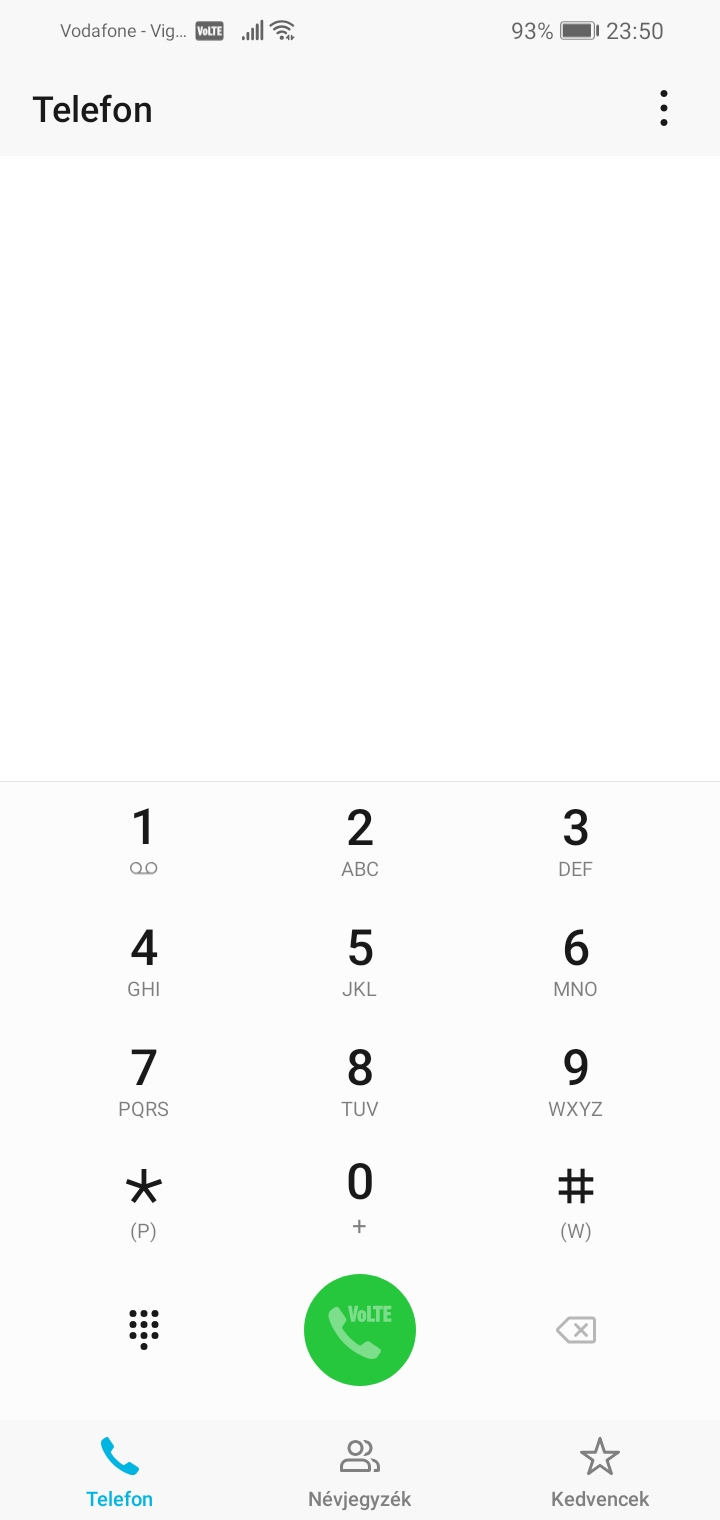Delete the last digit with backspace
The height and width of the screenshot is (1520, 720).
point(576,1330)
